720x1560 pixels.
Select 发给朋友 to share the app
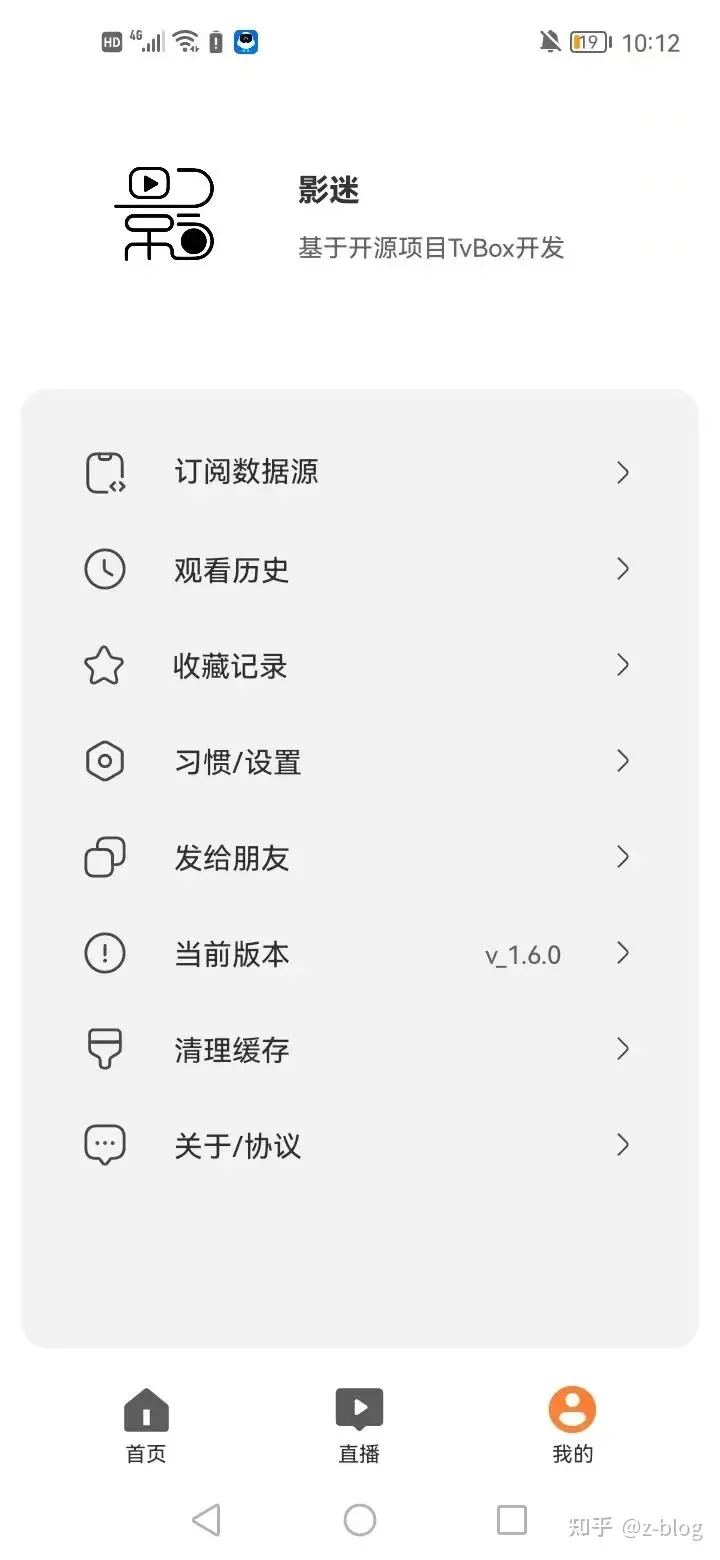359,858
